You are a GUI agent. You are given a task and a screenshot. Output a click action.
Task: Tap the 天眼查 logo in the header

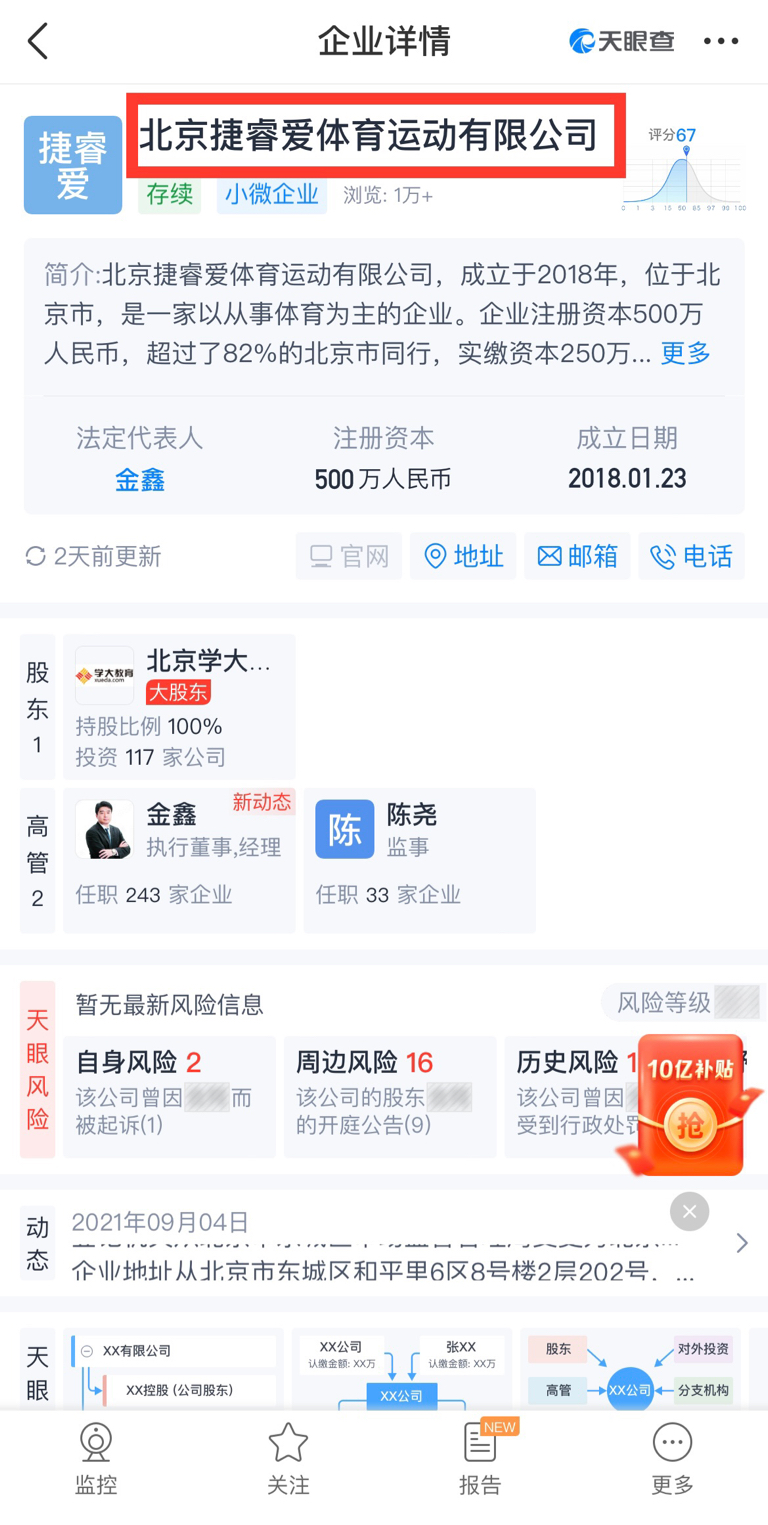620,41
